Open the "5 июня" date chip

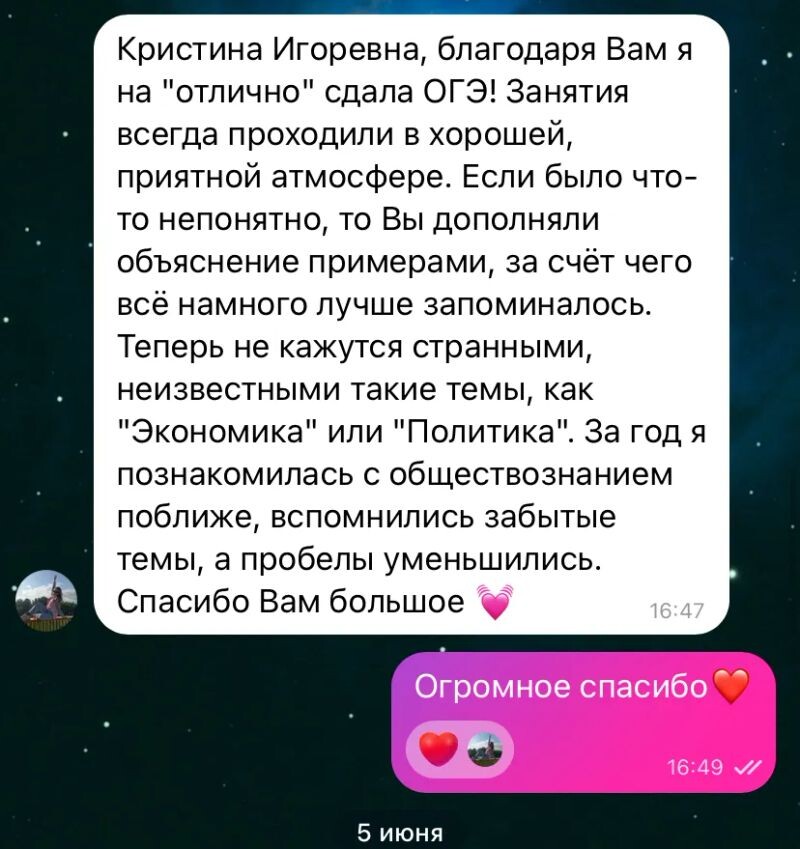[x=400, y=832]
